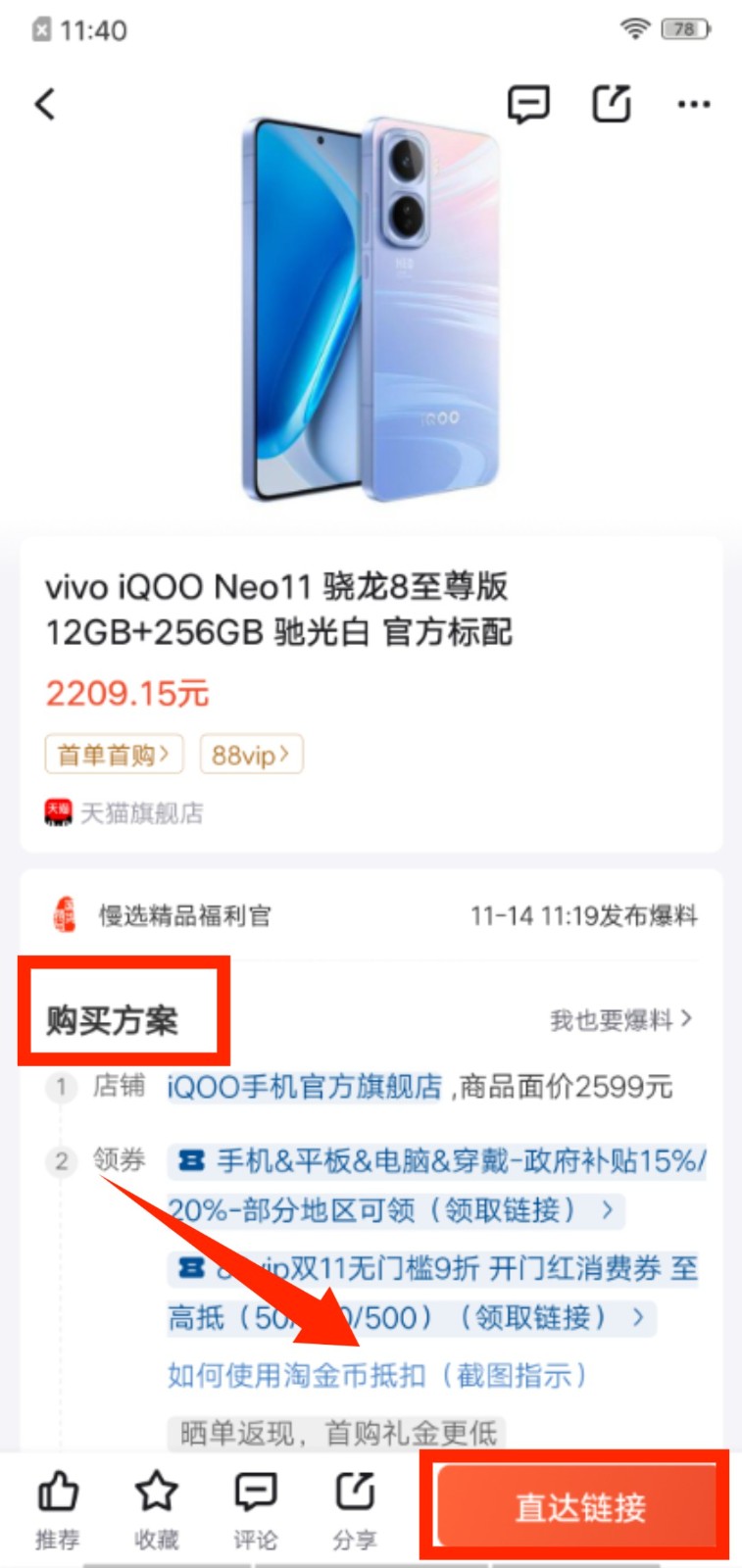742x1568 pixels.
Task: Open the 88vip chip
Action: [251, 755]
